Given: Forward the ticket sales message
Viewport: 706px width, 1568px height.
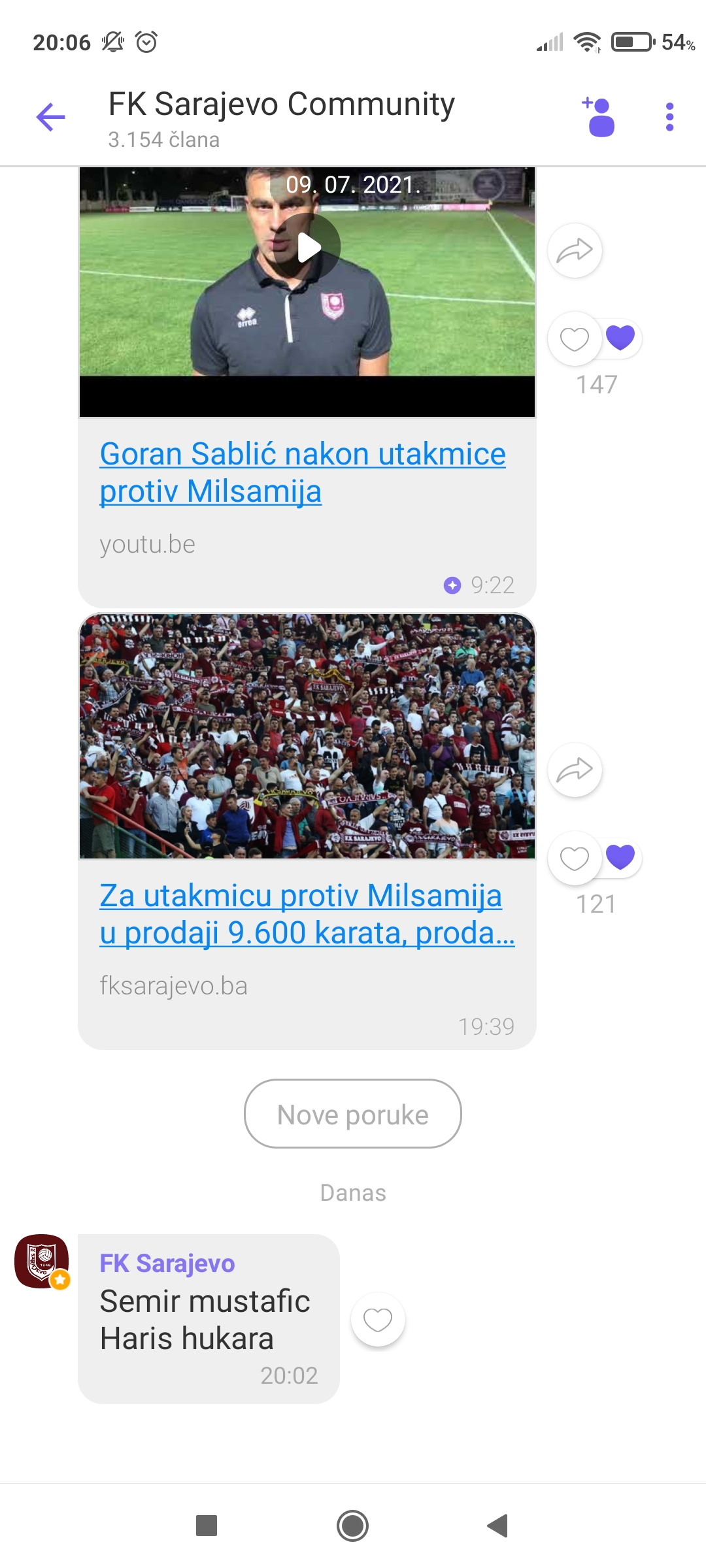Looking at the screenshot, I should click(575, 770).
